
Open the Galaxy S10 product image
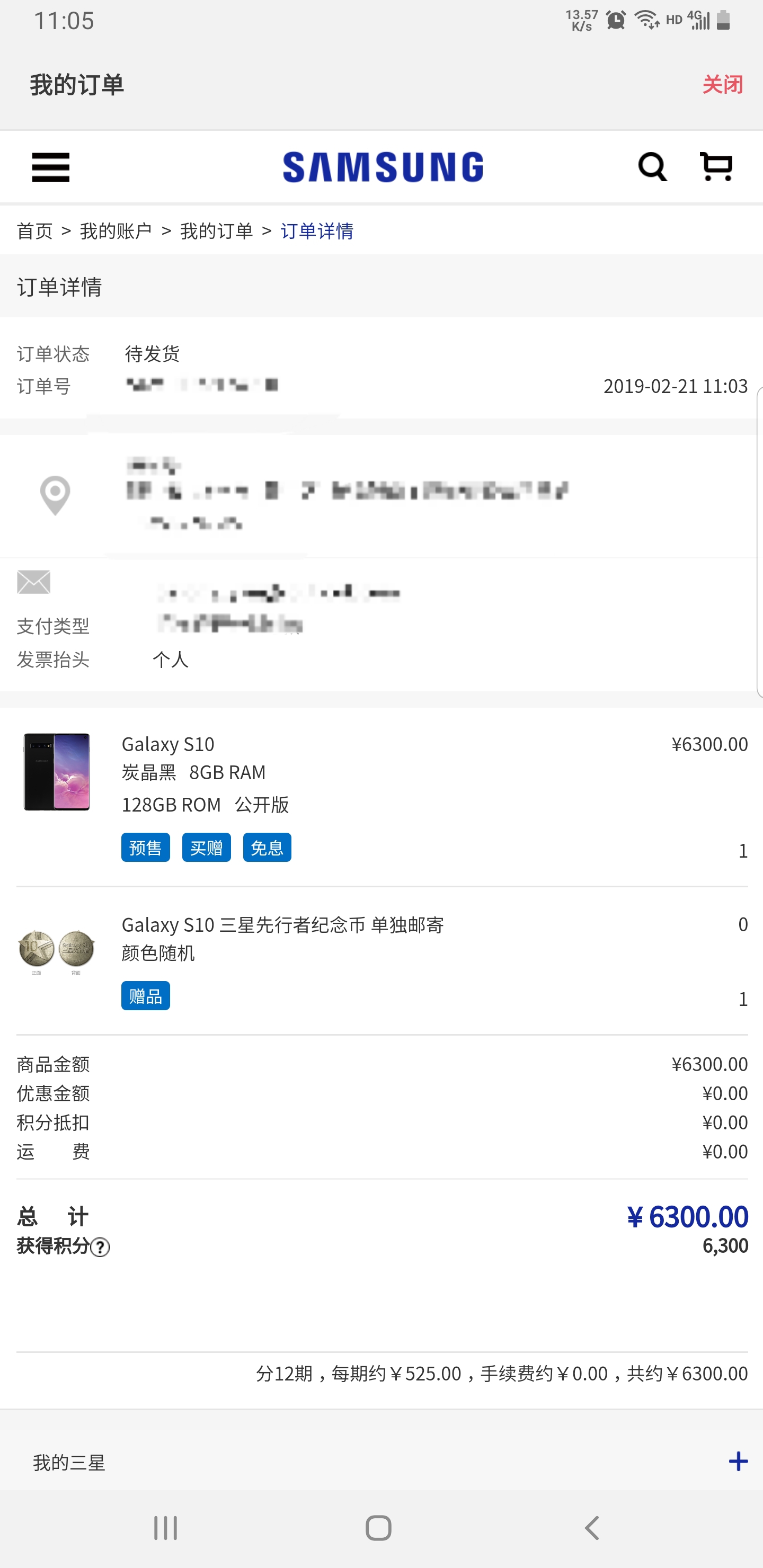57,772
